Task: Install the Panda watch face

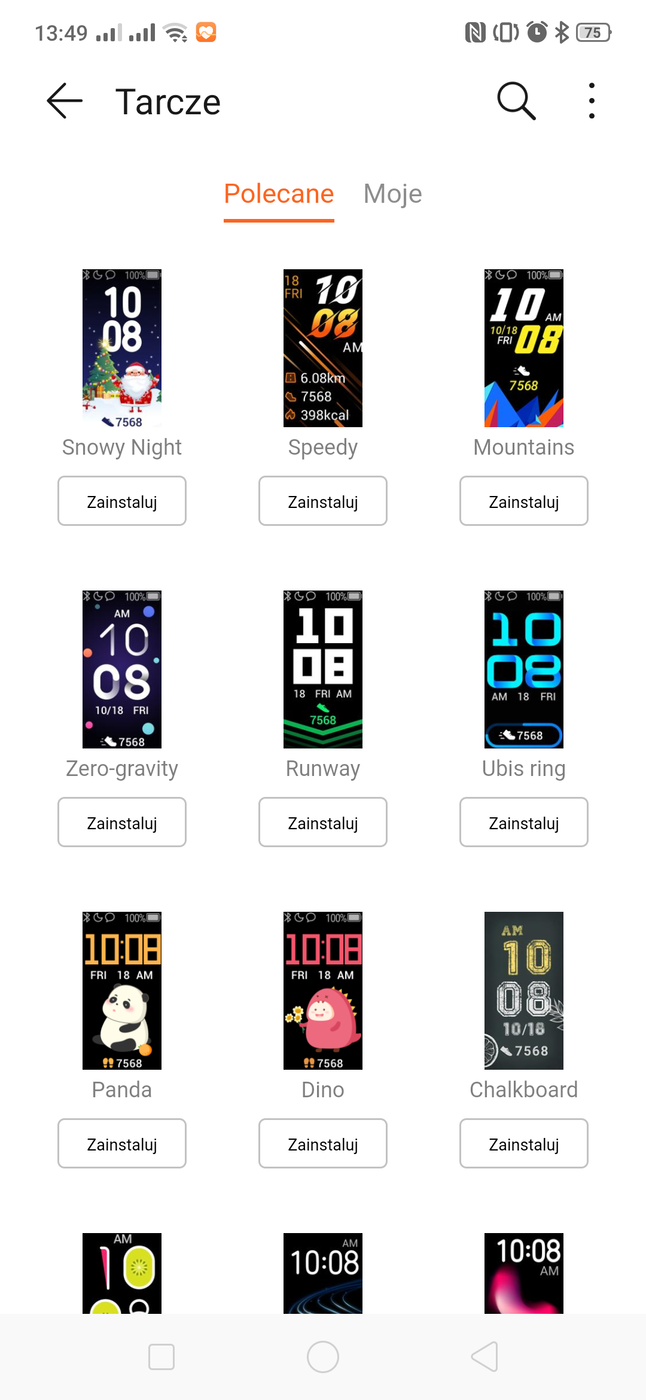Action: click(122, 1144)
